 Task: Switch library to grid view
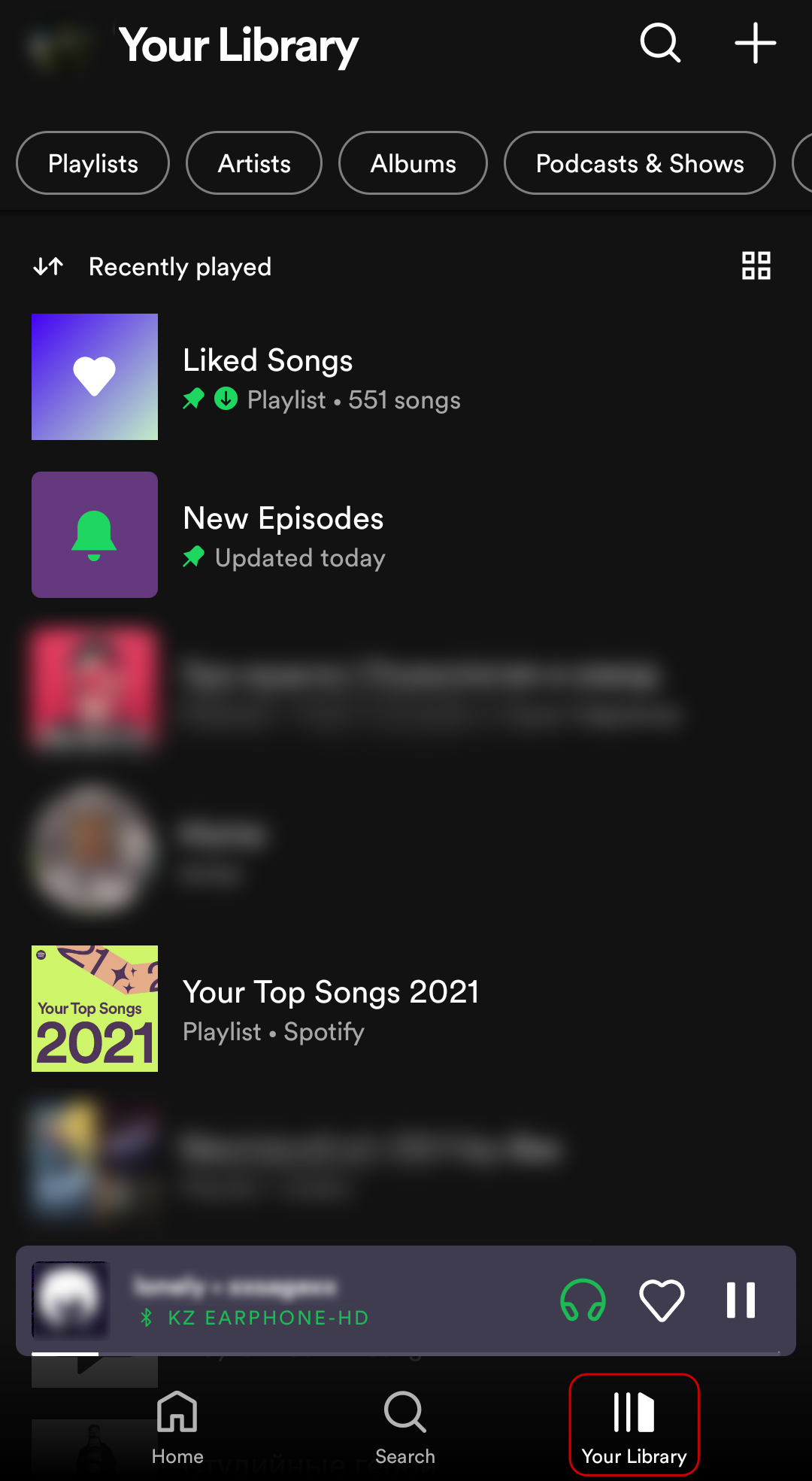[x=756, y=266]
